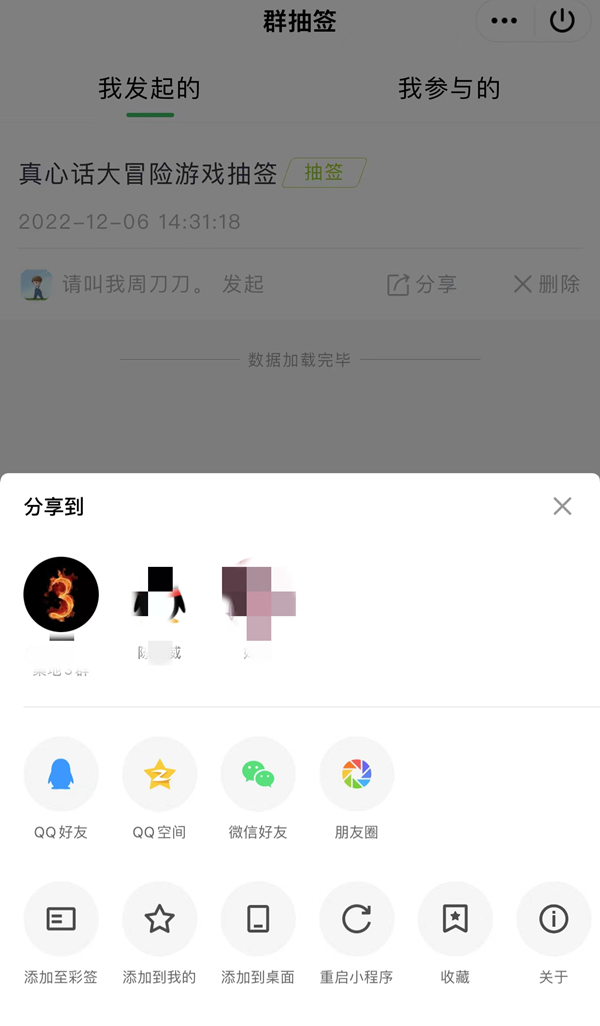Delete the 真心话大冒险游戏抽签 entry
The width and height of the screenshot is (600, 1026).
click(x=547, y=284)
